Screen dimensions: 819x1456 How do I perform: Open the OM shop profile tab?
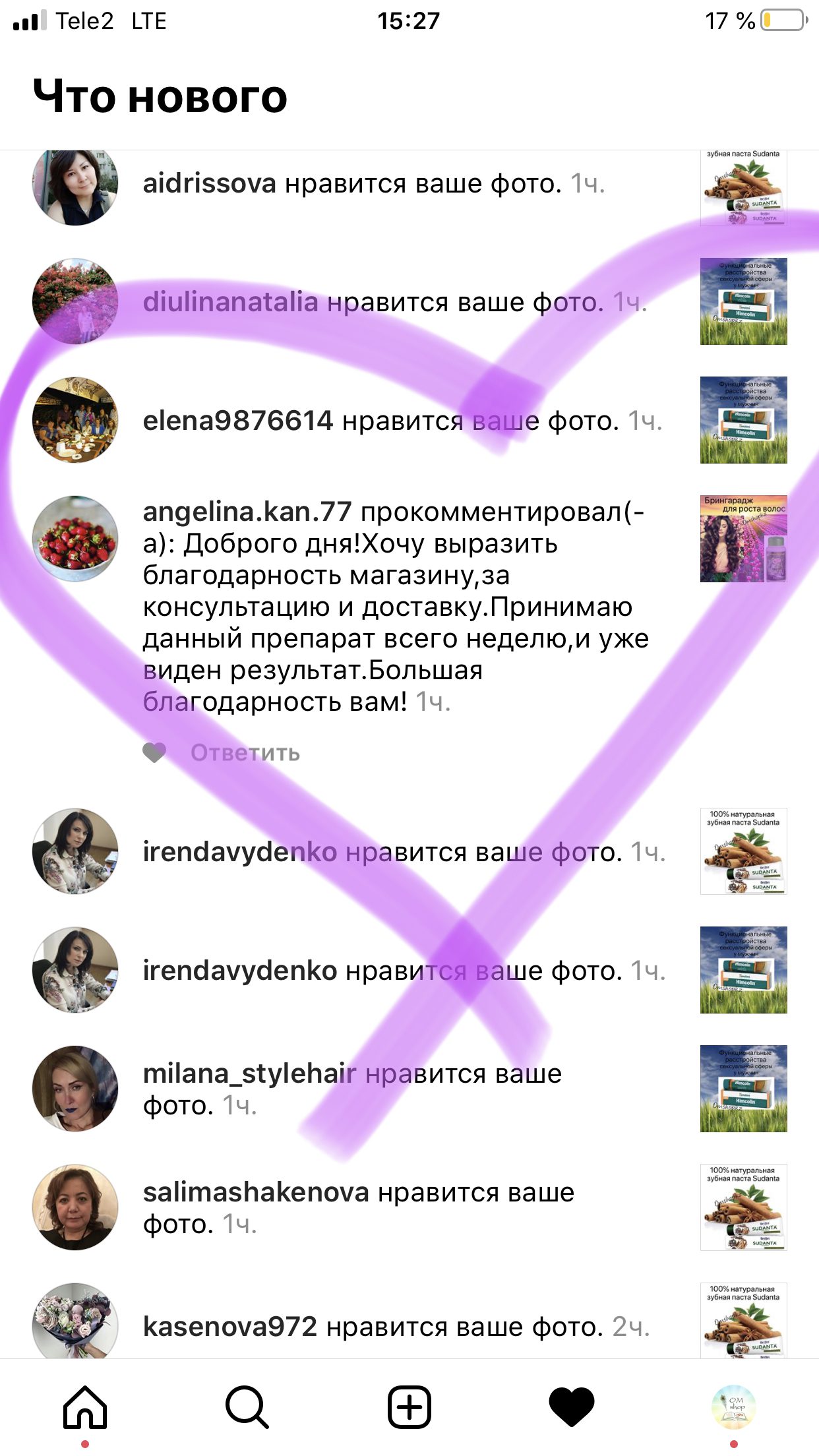pyautogui.click(x=734, y=1407)
